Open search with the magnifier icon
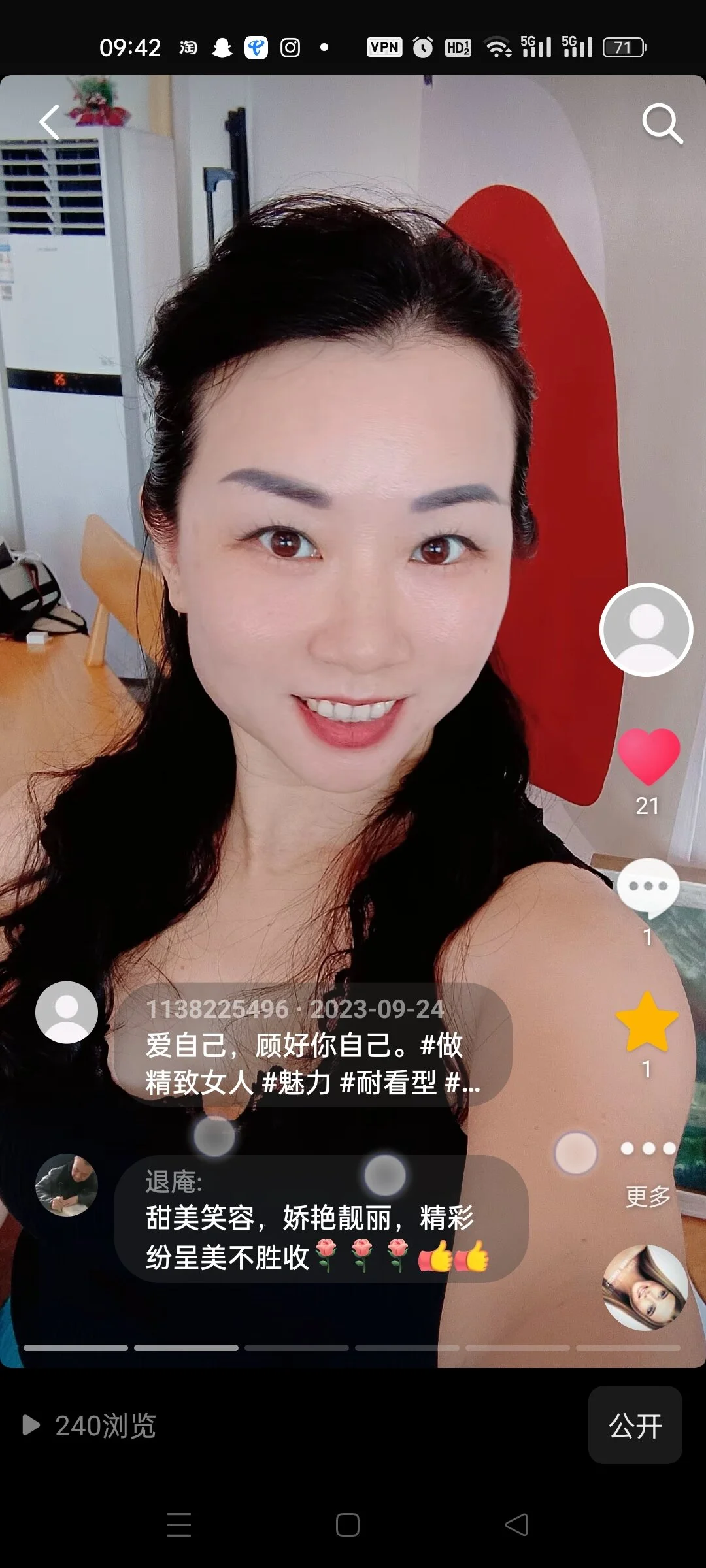This screenshot has height=1568, width=706. [x=662, y=123]
